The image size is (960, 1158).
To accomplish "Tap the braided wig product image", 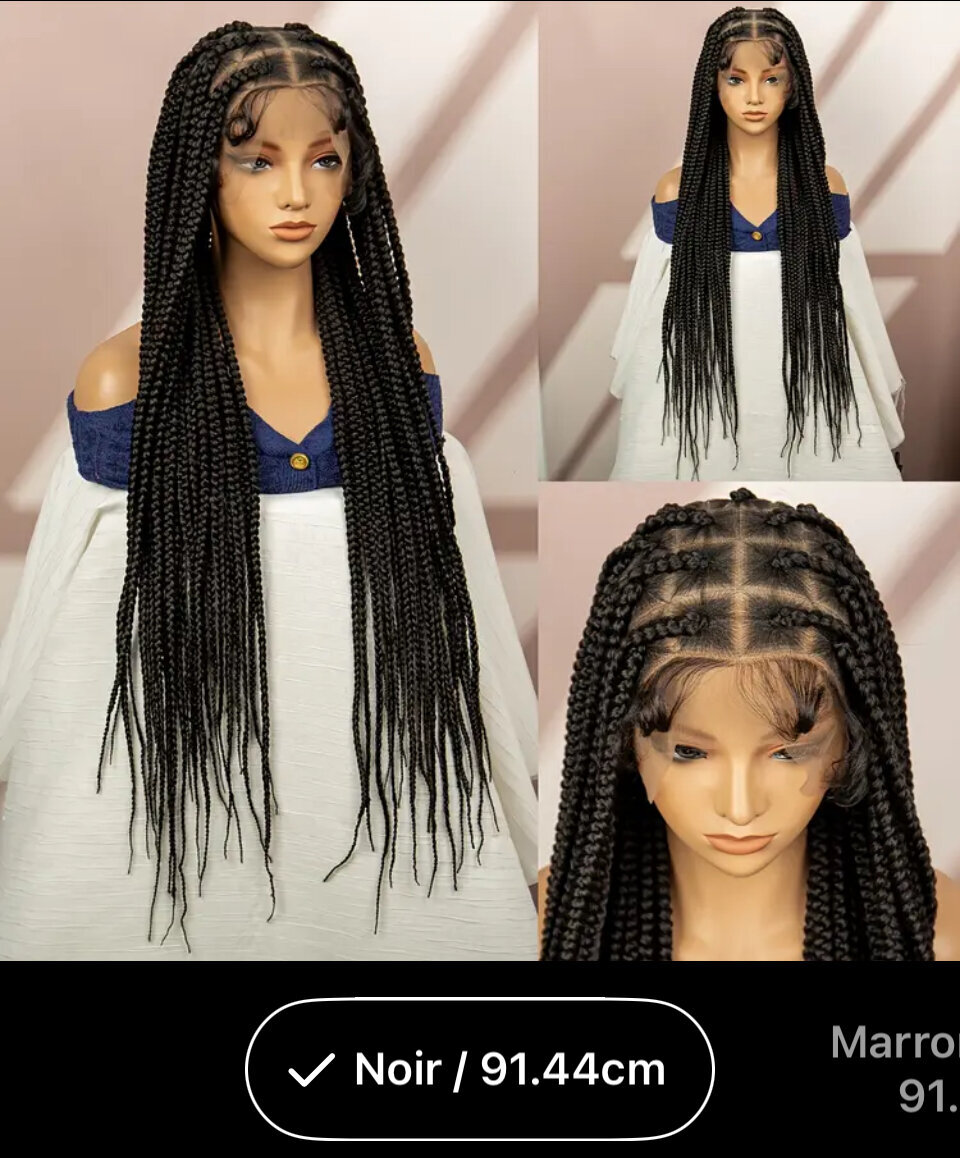I will point(480,480).
